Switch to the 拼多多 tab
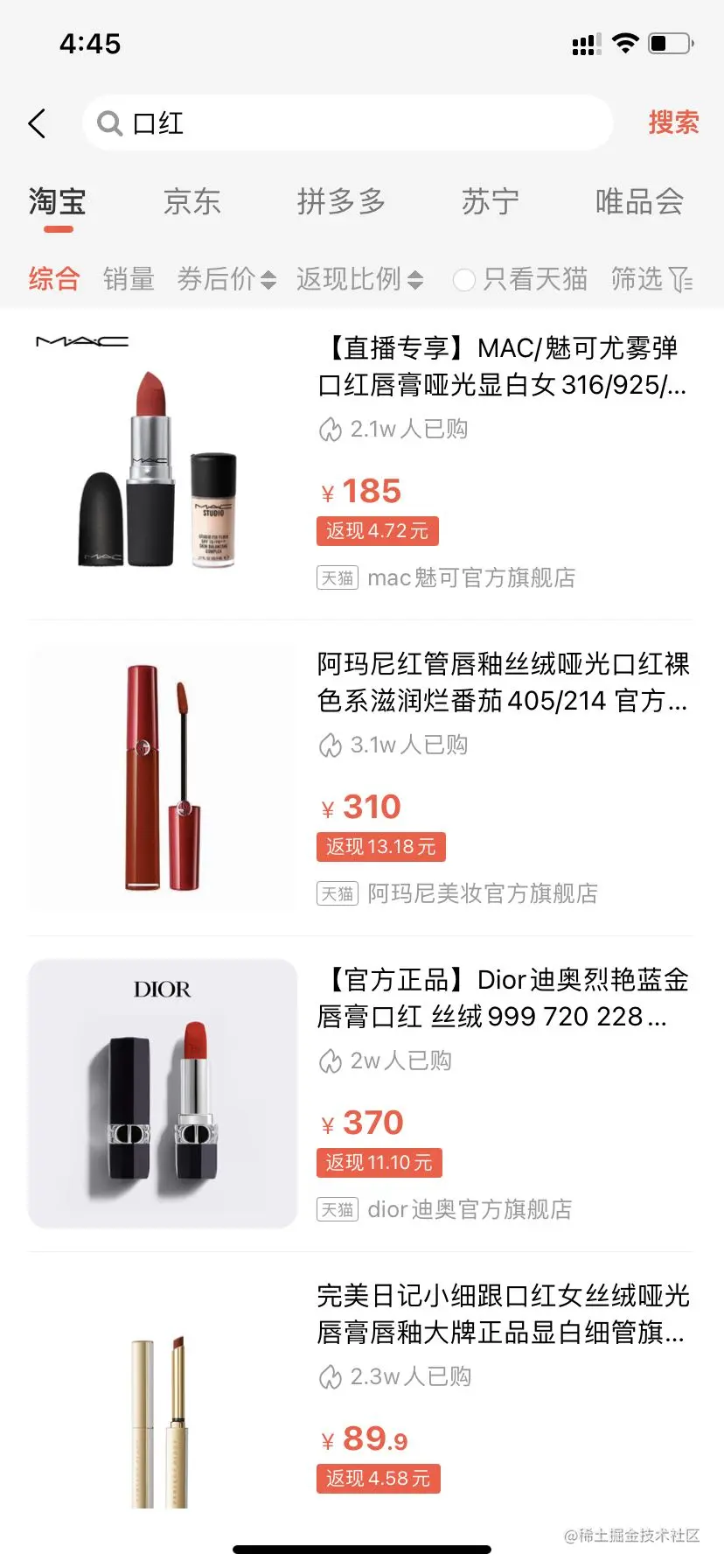This screenshot has width=724, height=1568. (x=341, y=202)
